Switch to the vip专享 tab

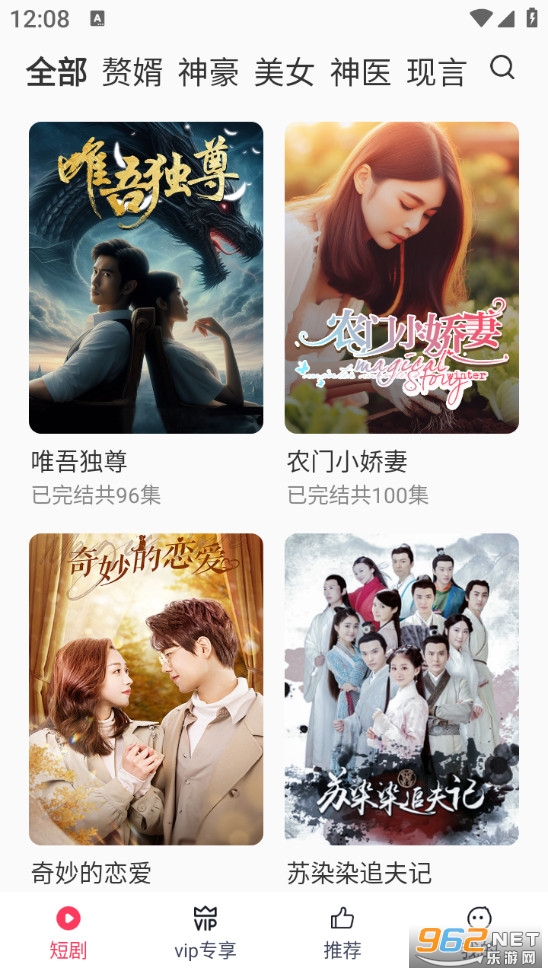pos(205,933)
